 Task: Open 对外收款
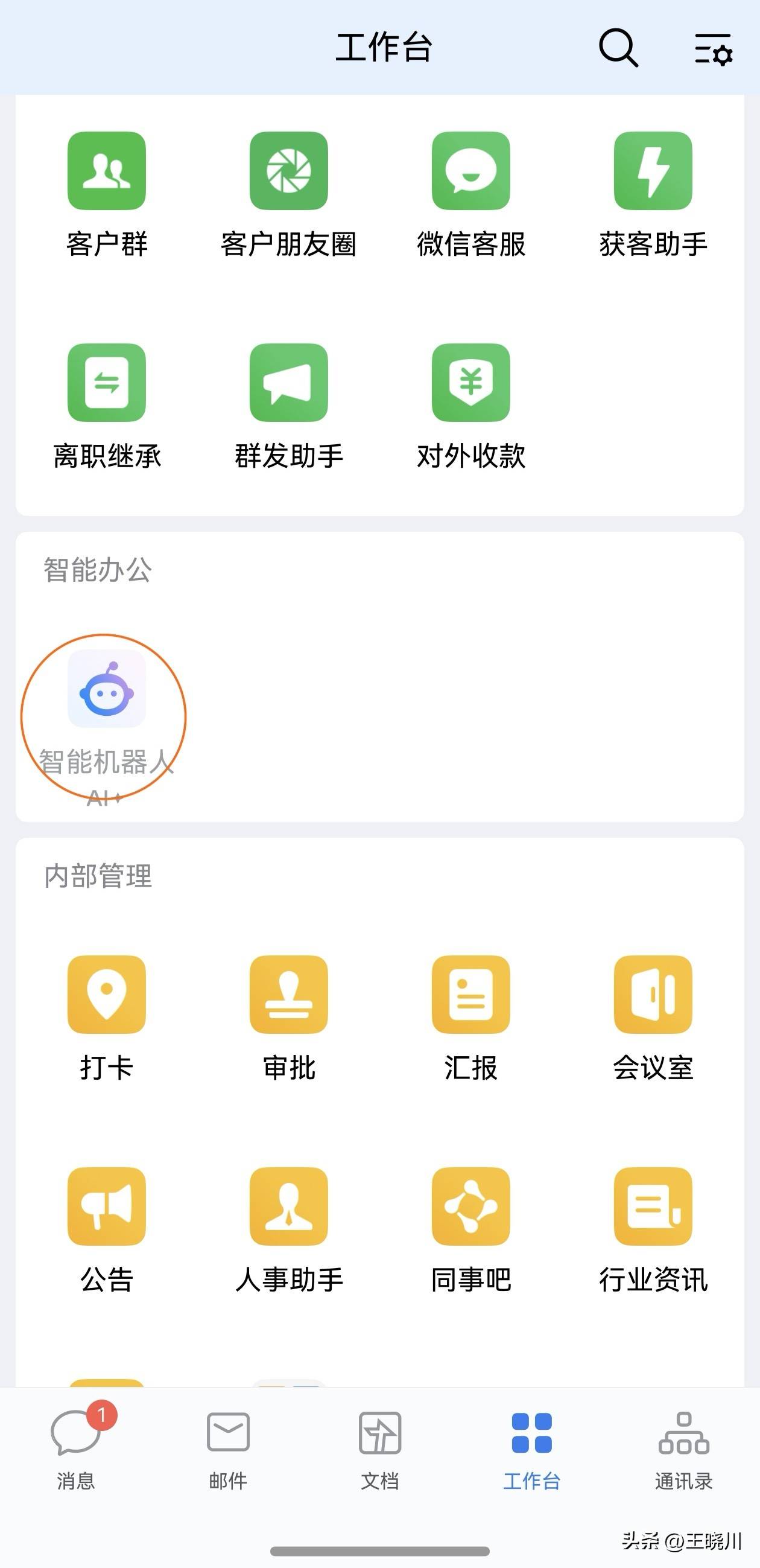click(x=470, y=383)
